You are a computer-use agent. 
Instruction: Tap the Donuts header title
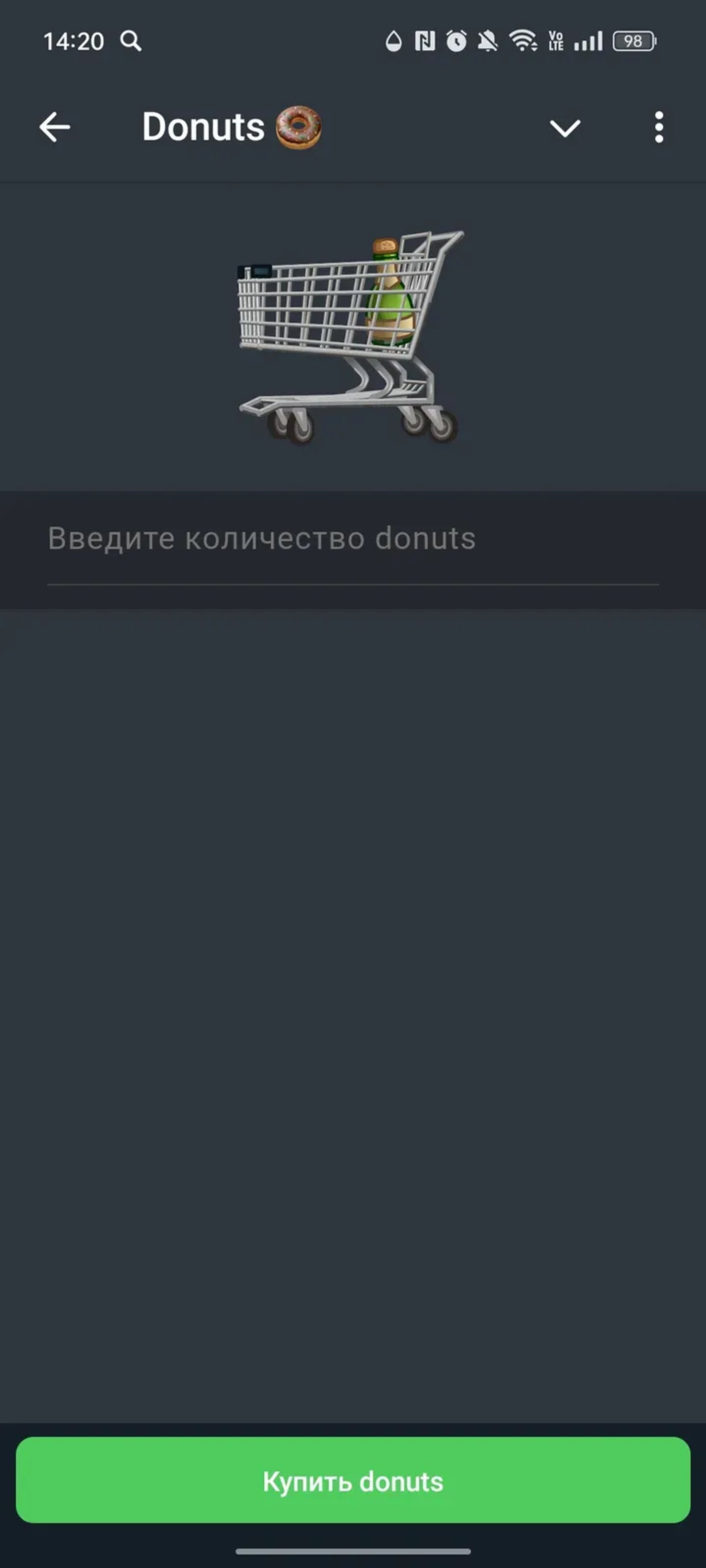pos(203,127)
